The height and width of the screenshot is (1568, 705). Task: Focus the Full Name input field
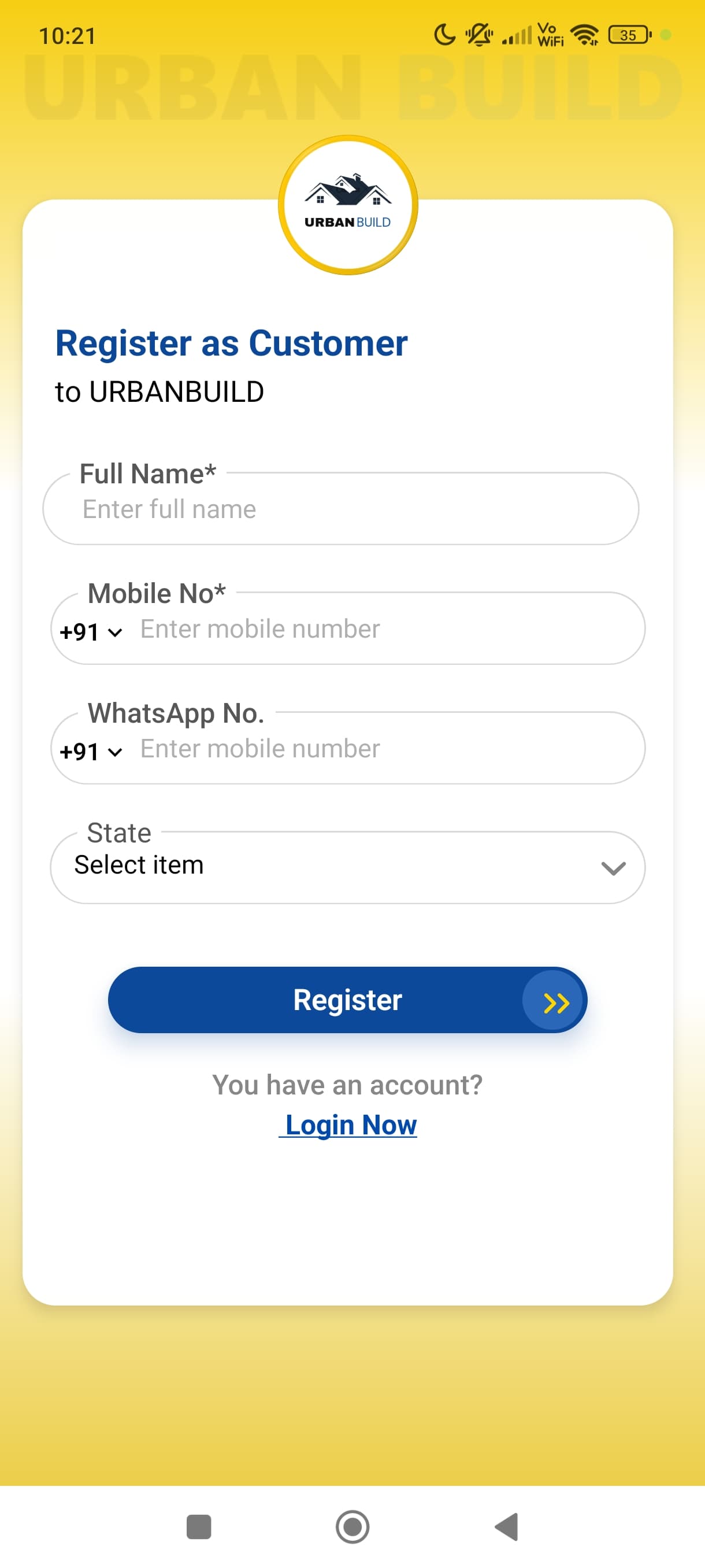[340, 509]
